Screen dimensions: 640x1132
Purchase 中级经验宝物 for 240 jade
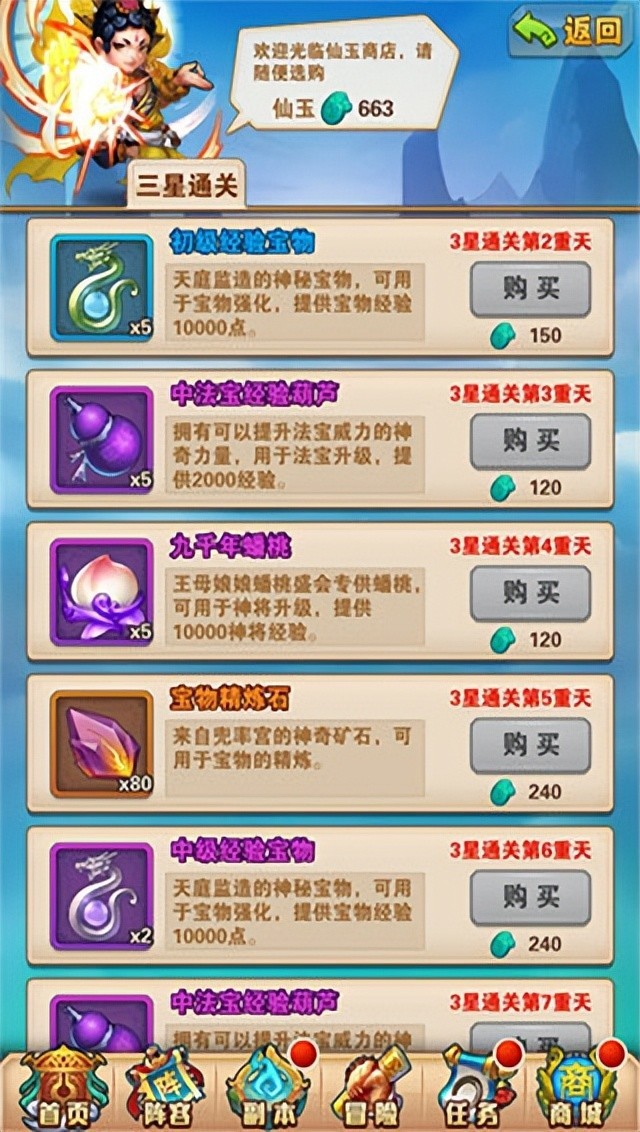[x=530, y=897]
